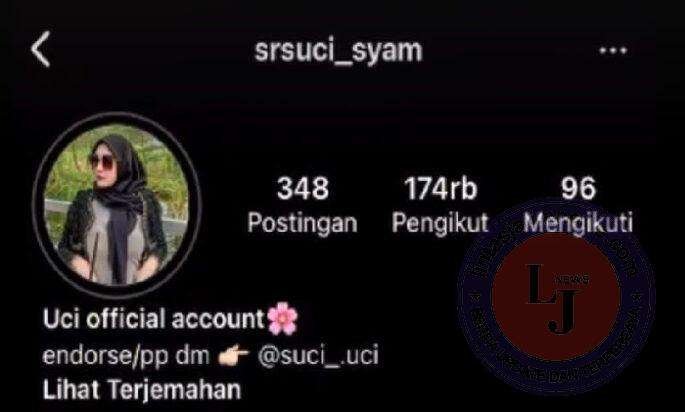Open the @suci_.uci mention in the bio

click(x=321, y=357)
